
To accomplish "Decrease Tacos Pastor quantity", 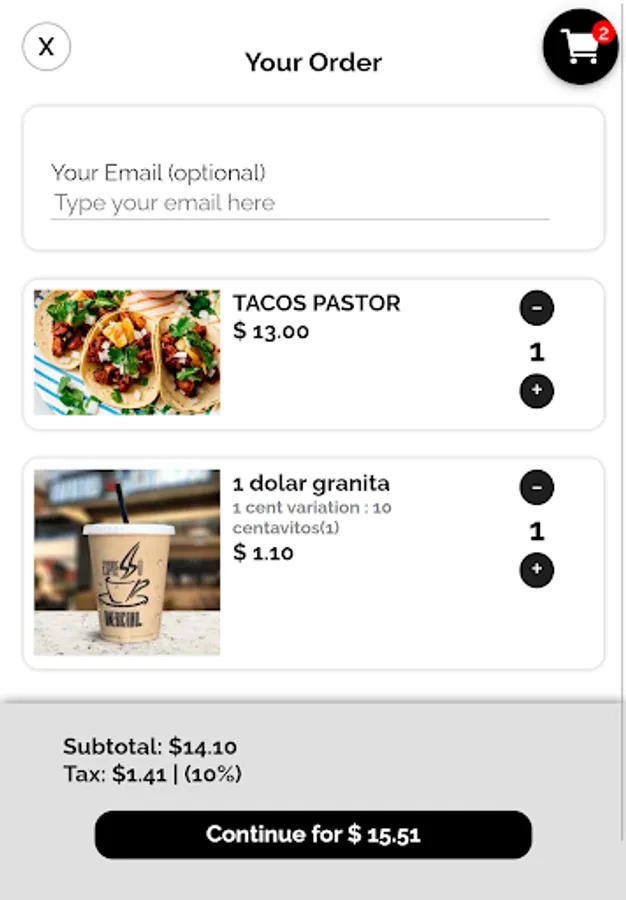I will (x=536, y=308).
